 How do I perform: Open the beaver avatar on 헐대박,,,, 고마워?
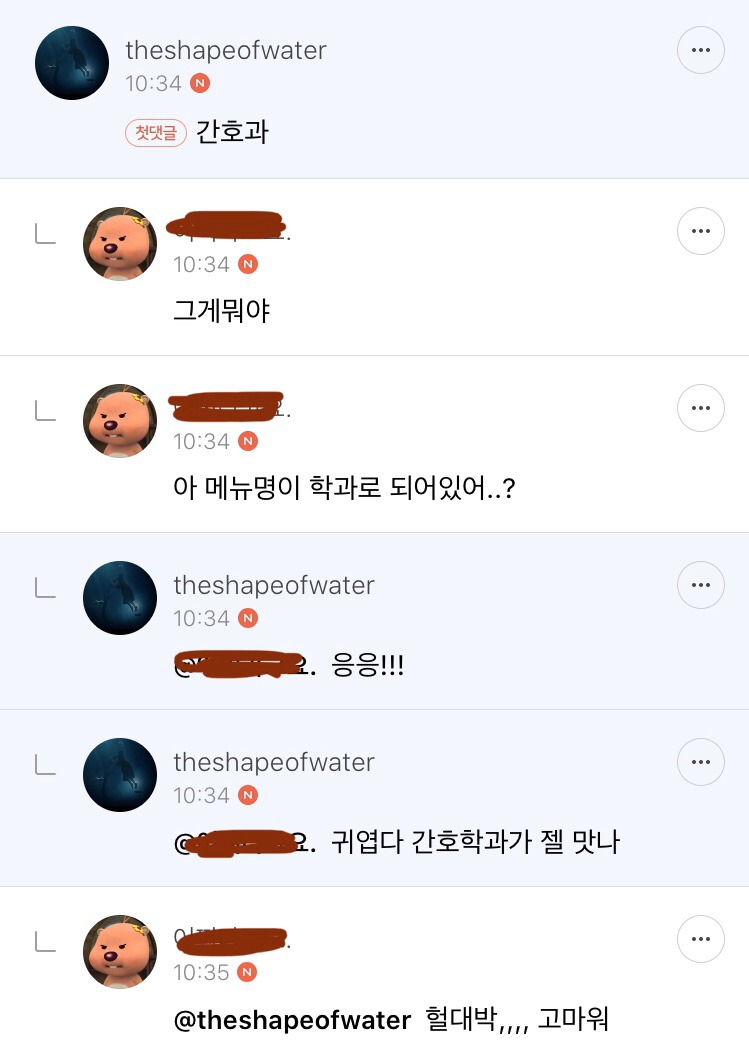point(120,952)
